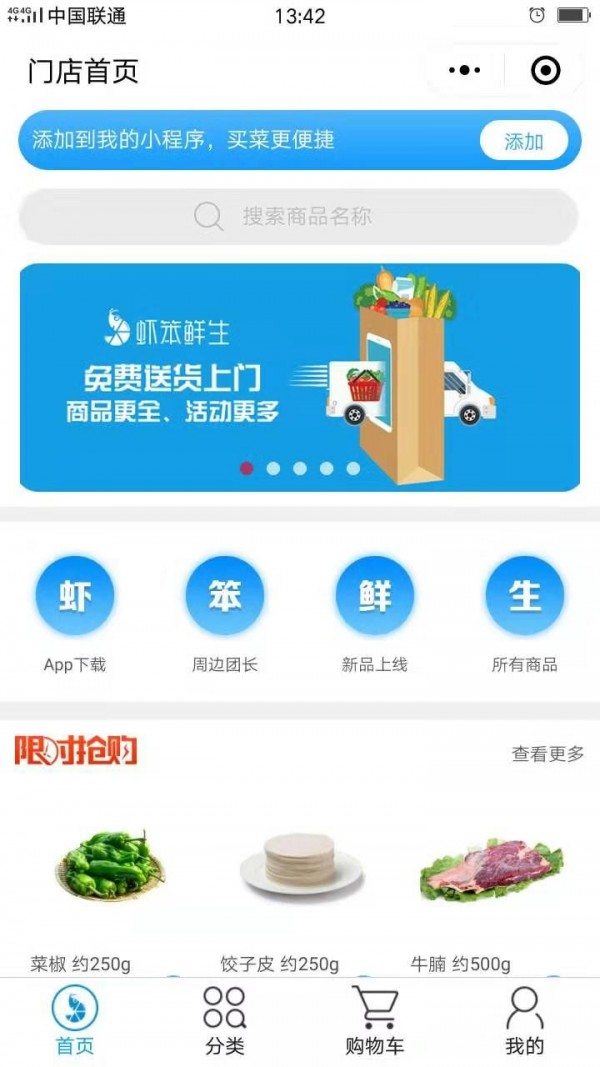Open the 菜椒 约250g product
The height and width of the screenshot is (1067, 600).
pyautogui.click(x=110, y=867)
